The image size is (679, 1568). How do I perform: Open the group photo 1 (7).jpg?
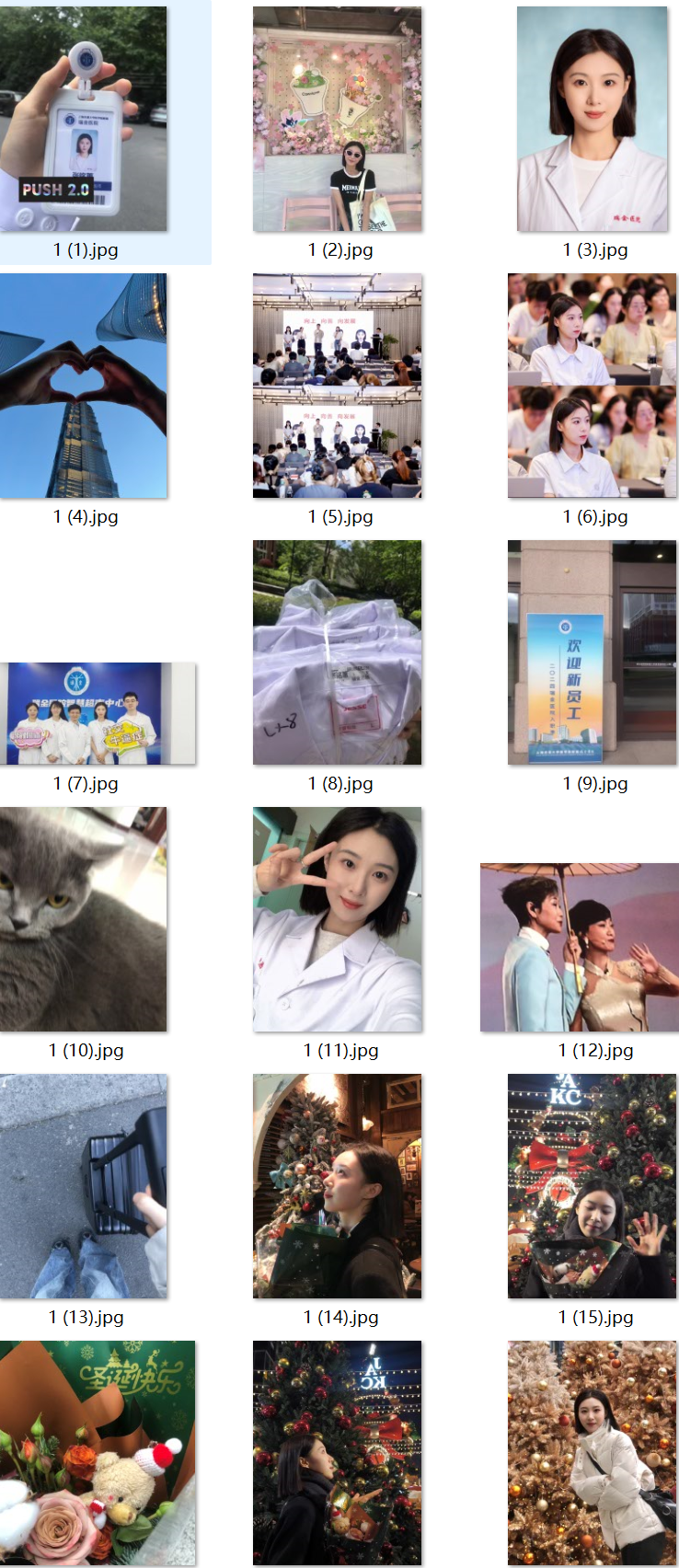pyautogui.click(x=98, y=713)
